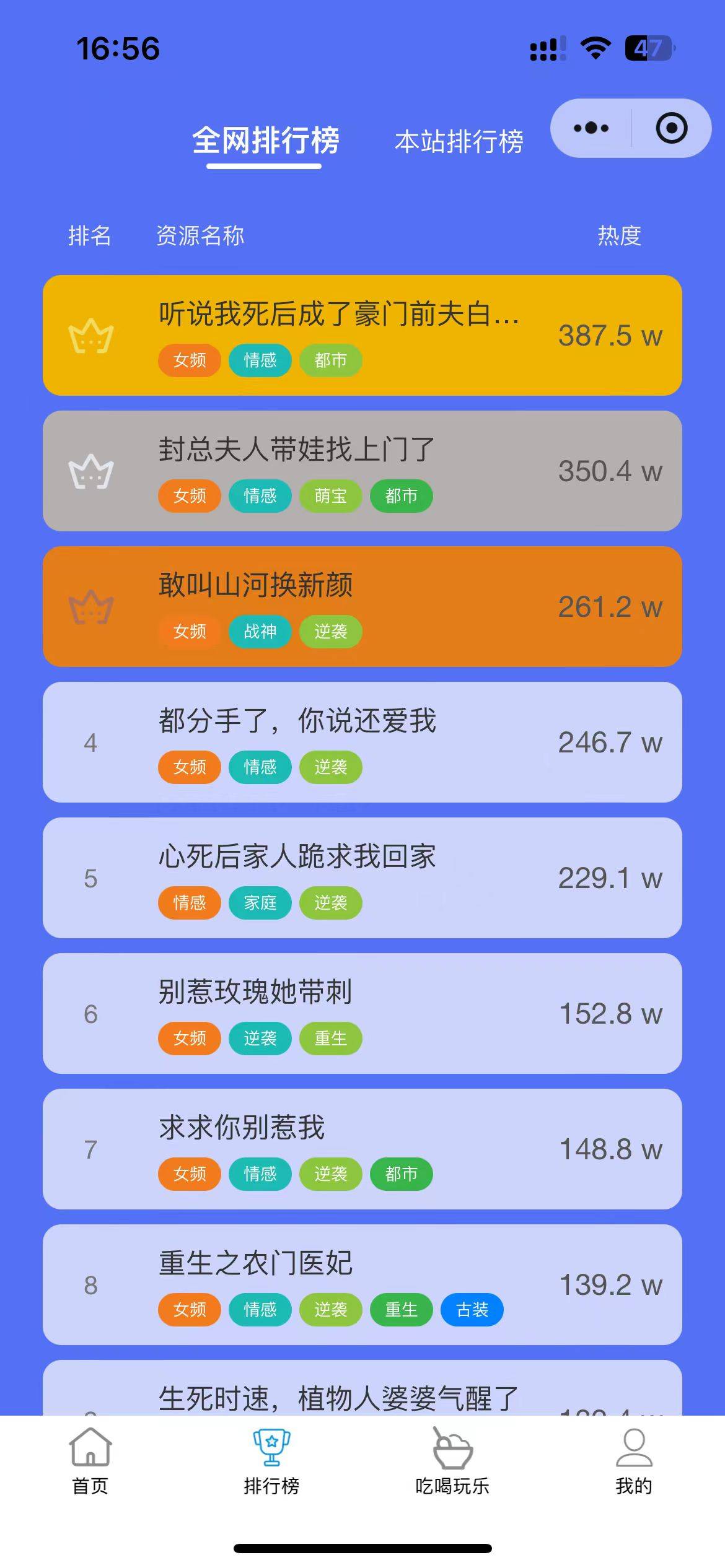Open top ranked 听说我死后成了豪门前夫白… entry

click(362, 335)
